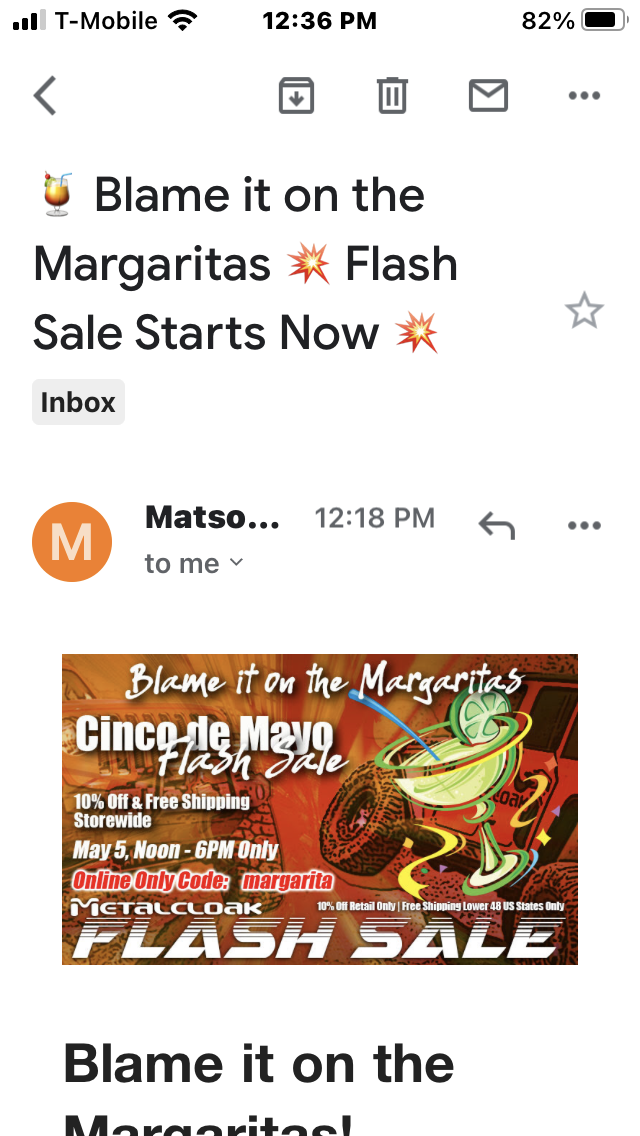The width and height of the screenshot is (640, 1136).
Task: Star this Flash Sale email
Action: (584, 312)
